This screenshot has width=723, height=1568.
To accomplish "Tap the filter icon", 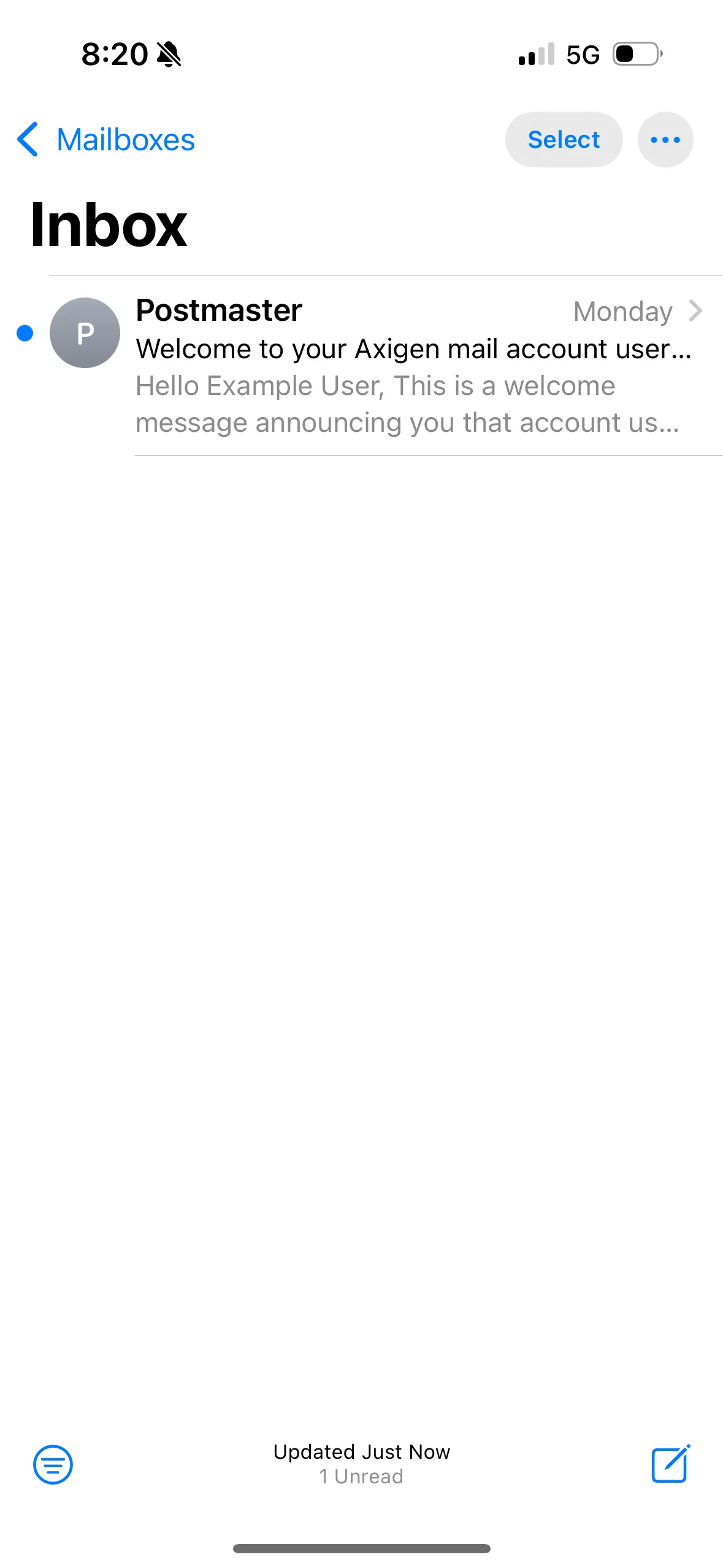I will click(53, 1464).
